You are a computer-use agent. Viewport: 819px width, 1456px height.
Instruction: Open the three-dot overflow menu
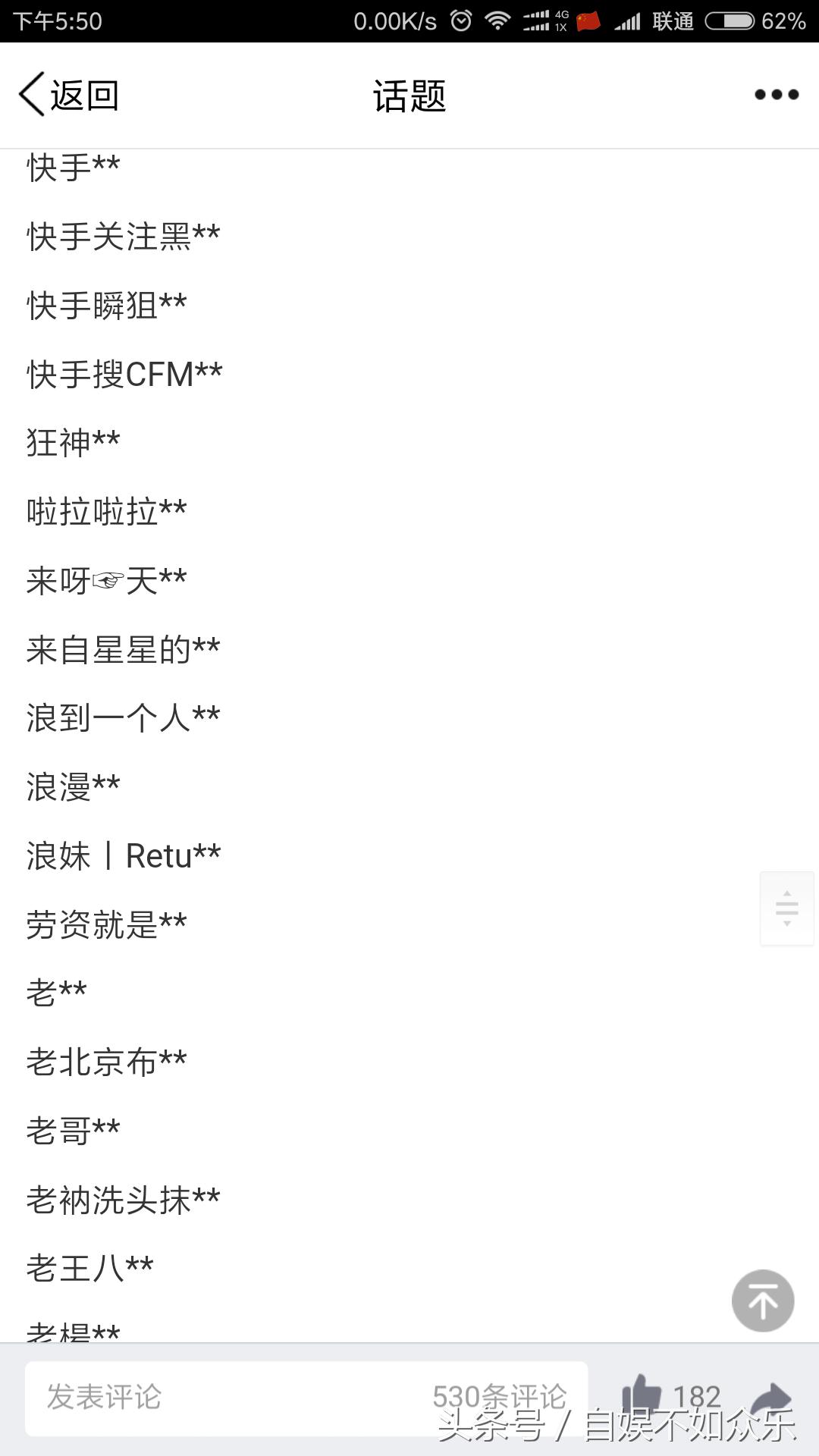[x=775, y=94]
